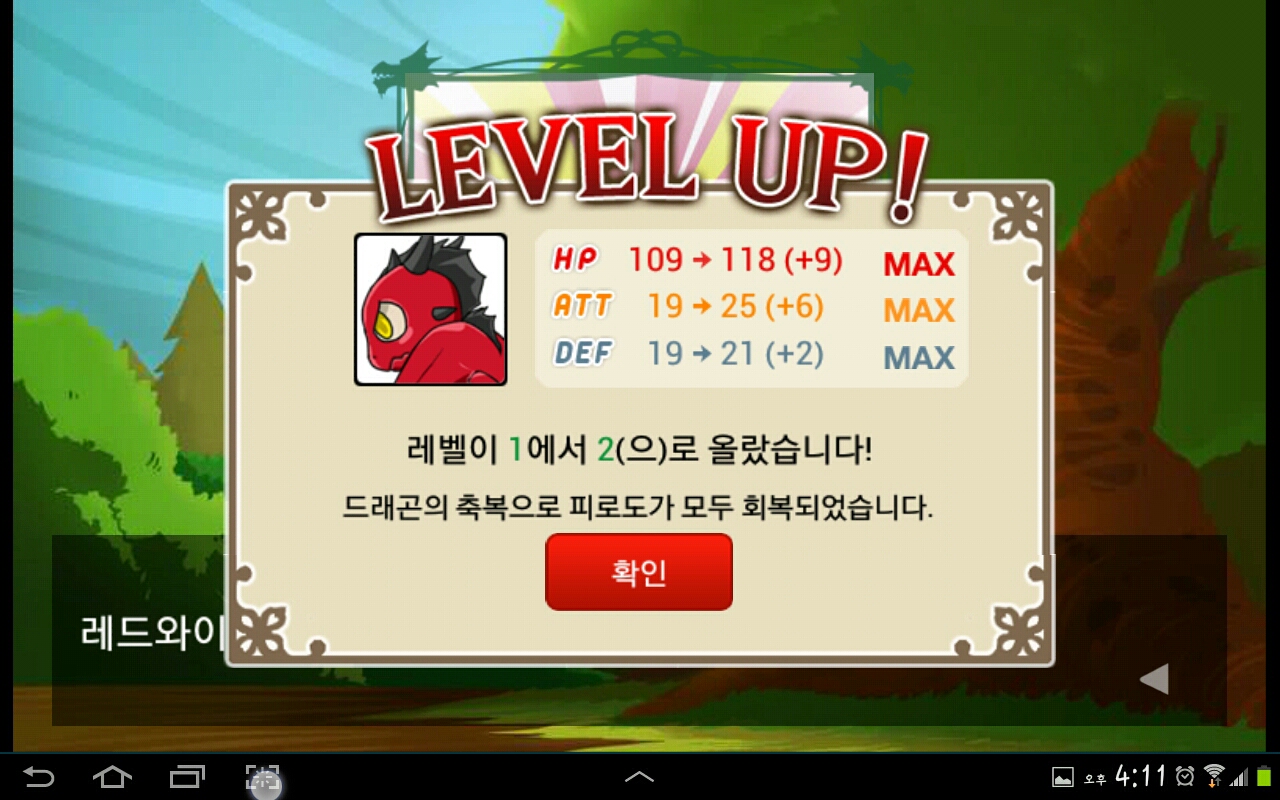
Task: Expand the system bar up arrow
Action: [639, 777]
